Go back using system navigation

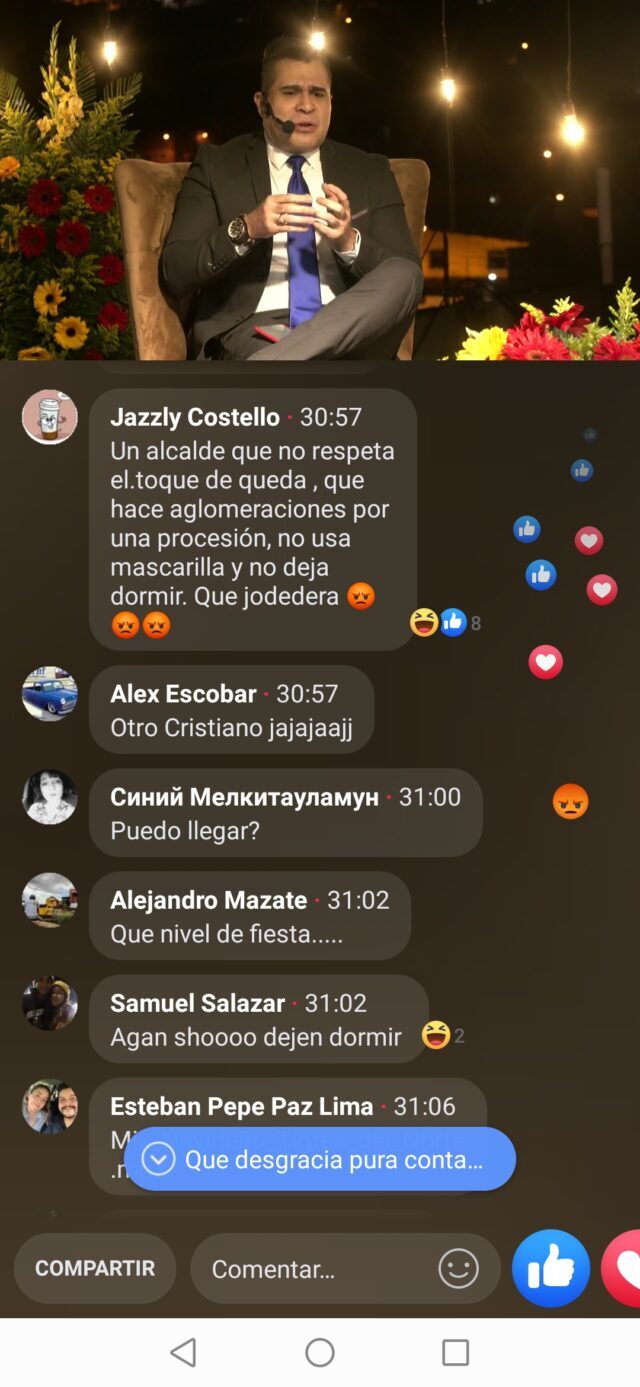pos(183,1353)
